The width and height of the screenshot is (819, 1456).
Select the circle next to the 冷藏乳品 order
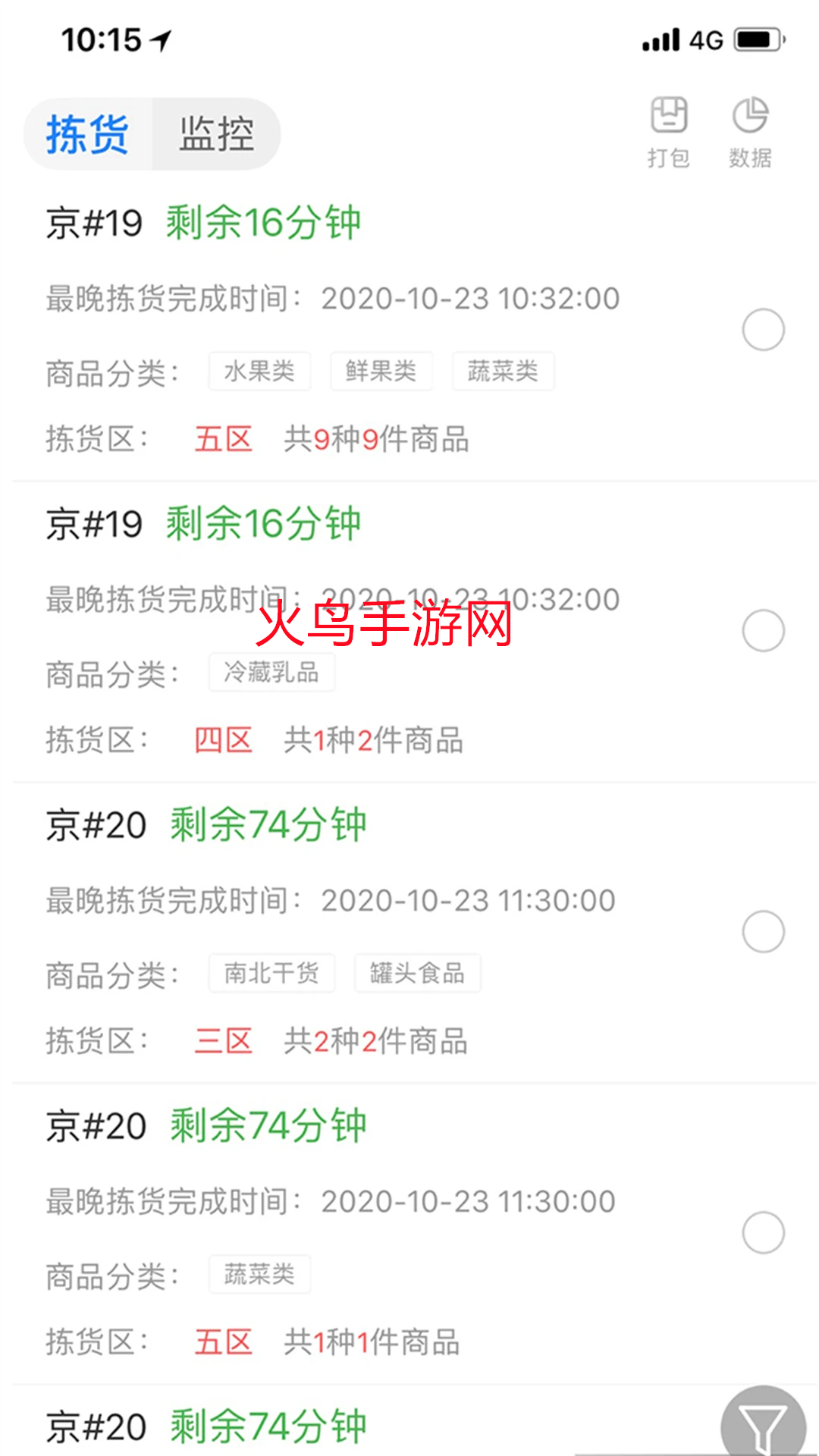click(x=763, y=631)
